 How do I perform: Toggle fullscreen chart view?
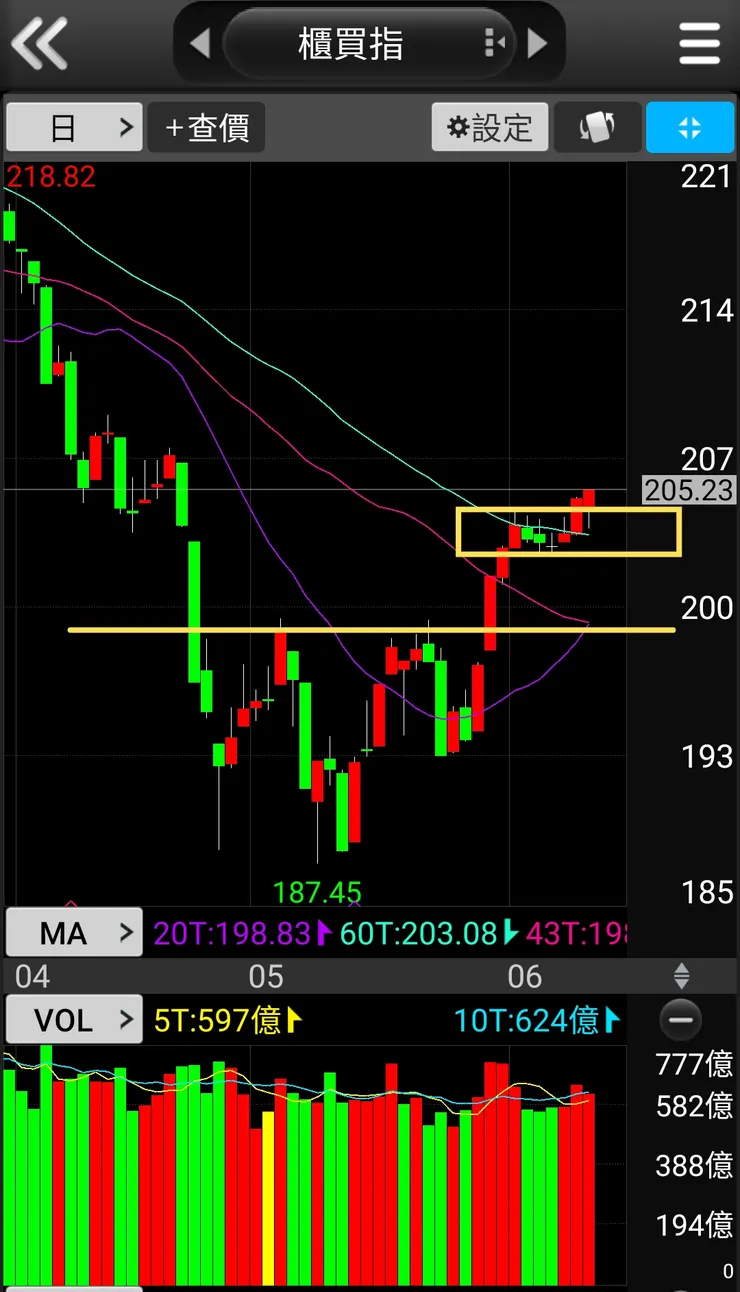[x=689, y=128]
